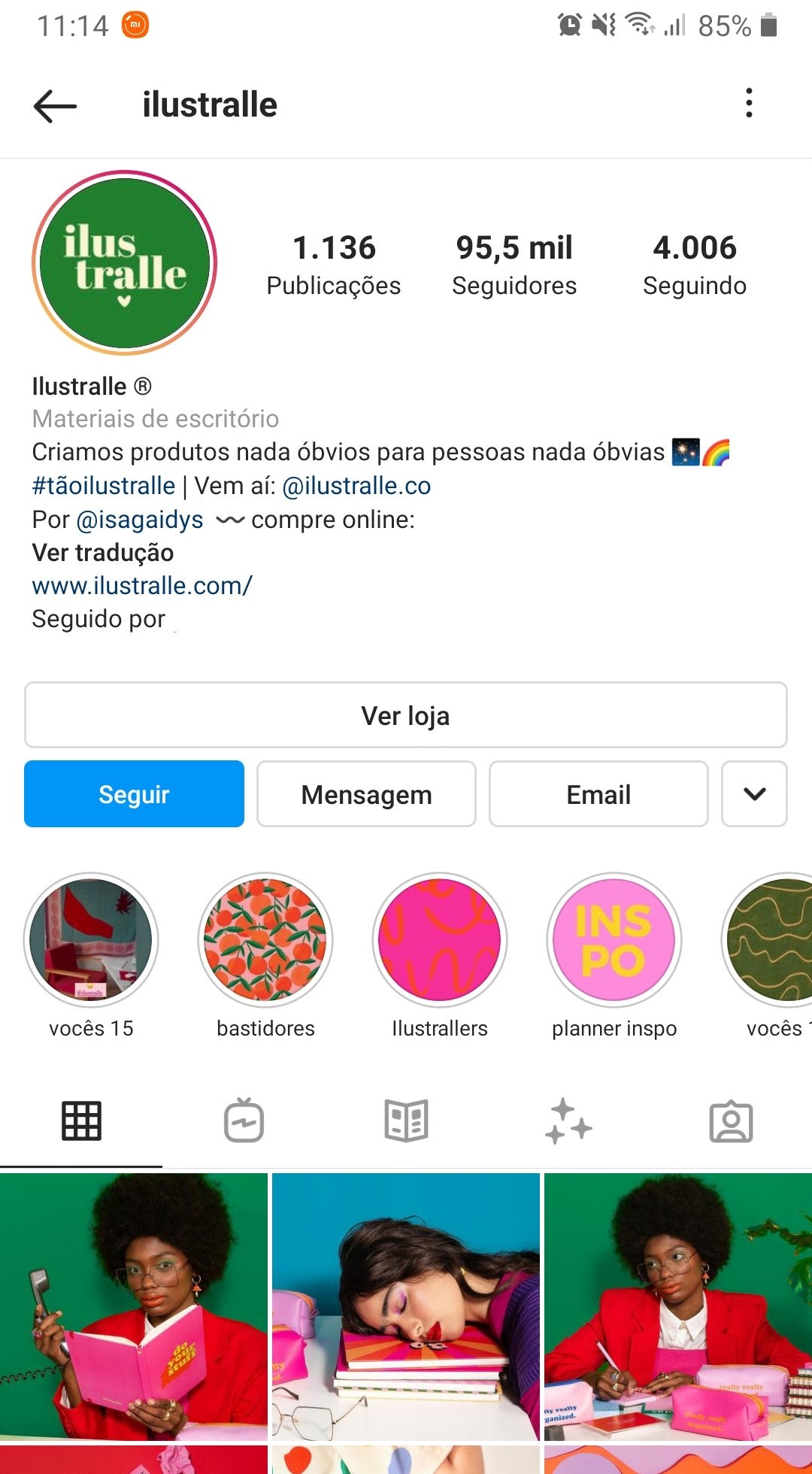Screen dimensions: 812x1474
Task: Switch to the IGTV tab
Action: coord(244,1121)
